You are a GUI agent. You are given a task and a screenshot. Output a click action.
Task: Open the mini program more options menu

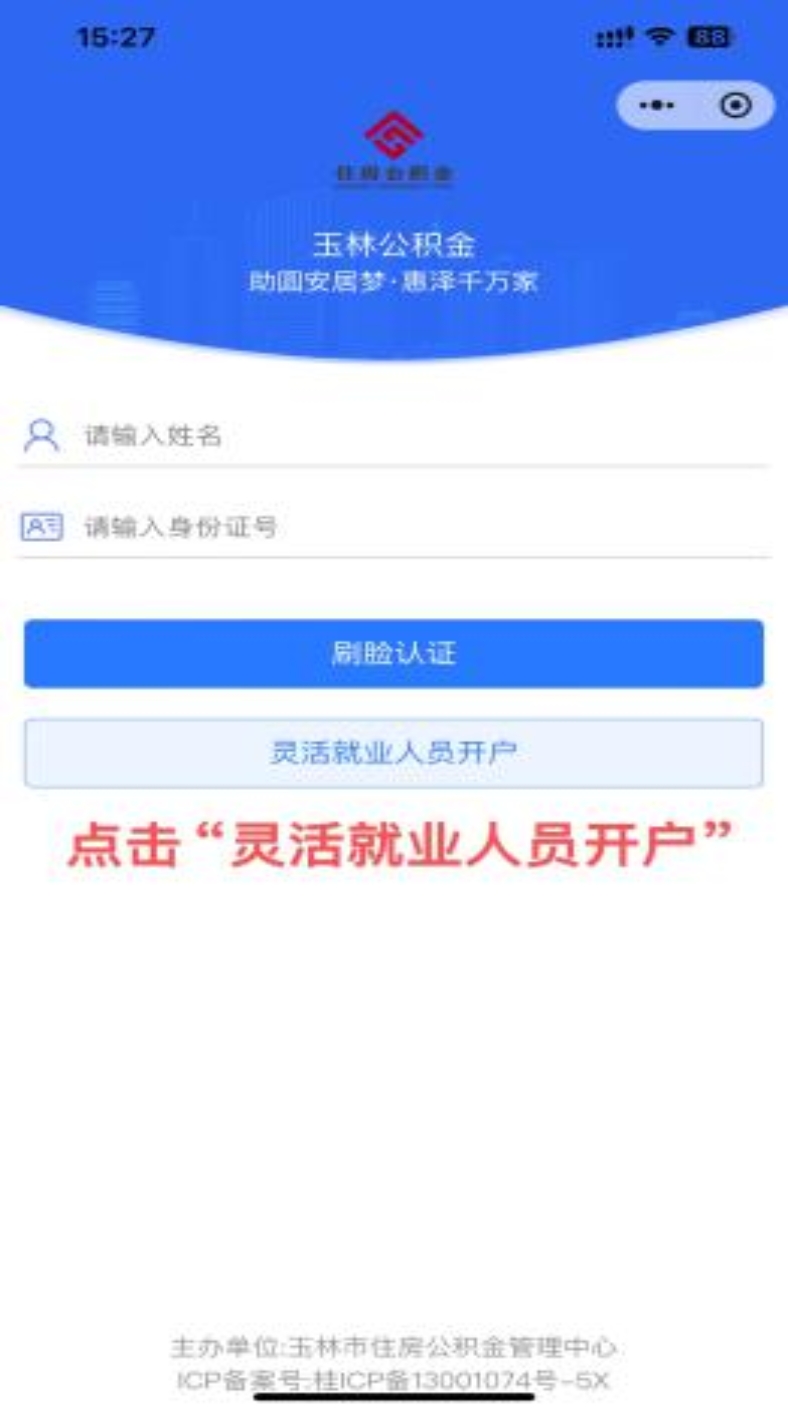[657, 105]
